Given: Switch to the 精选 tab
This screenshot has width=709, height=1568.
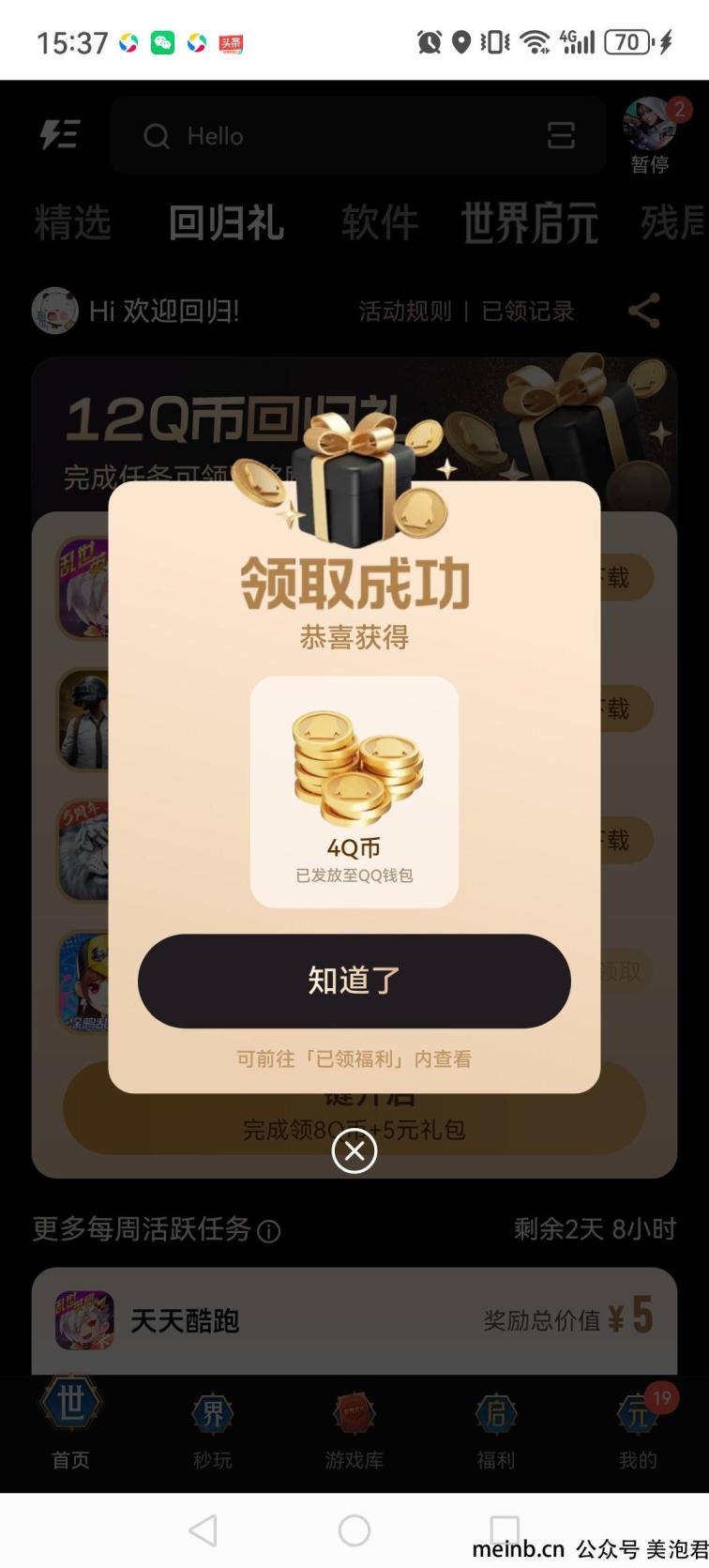Looking at the screenshot, I should (72, 223).
